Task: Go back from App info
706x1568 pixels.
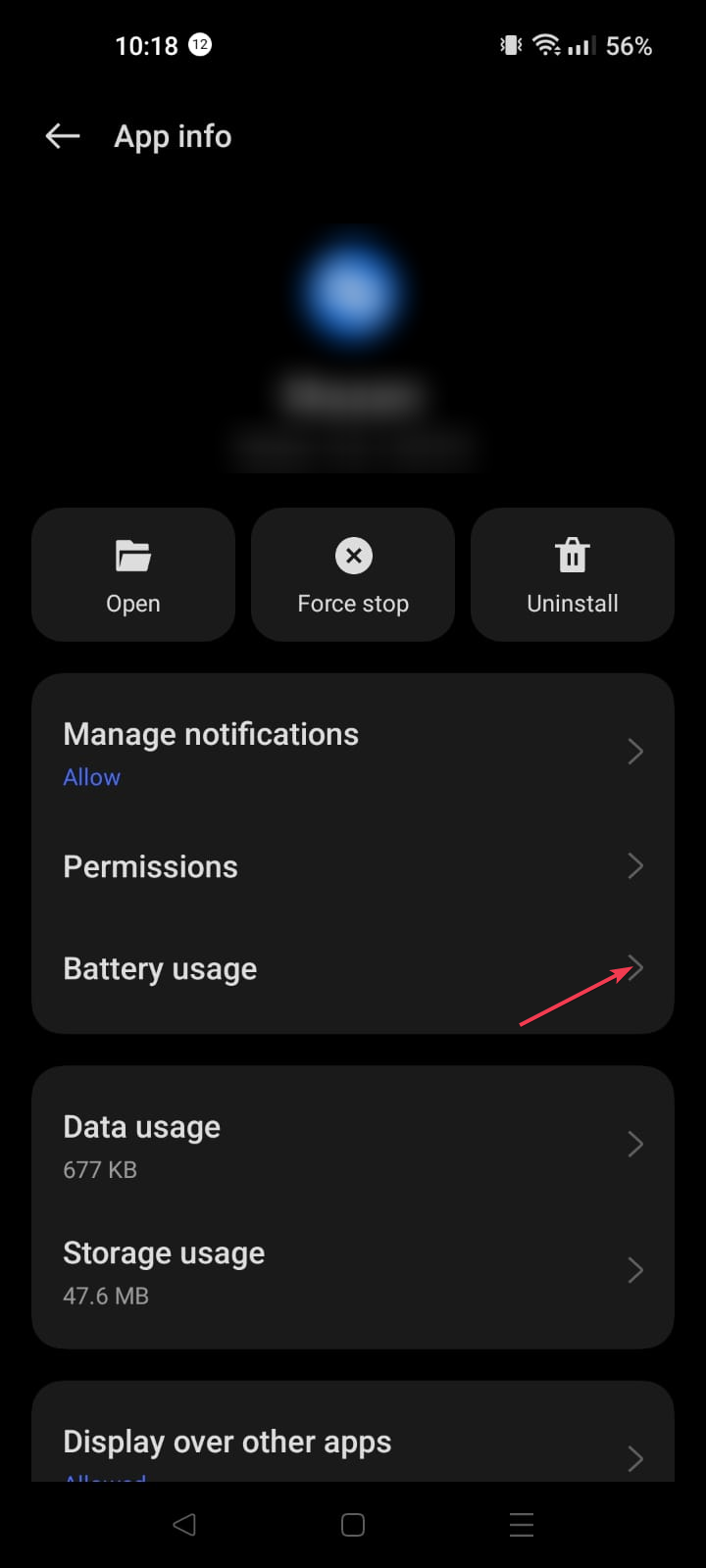Action: point(63,136)
